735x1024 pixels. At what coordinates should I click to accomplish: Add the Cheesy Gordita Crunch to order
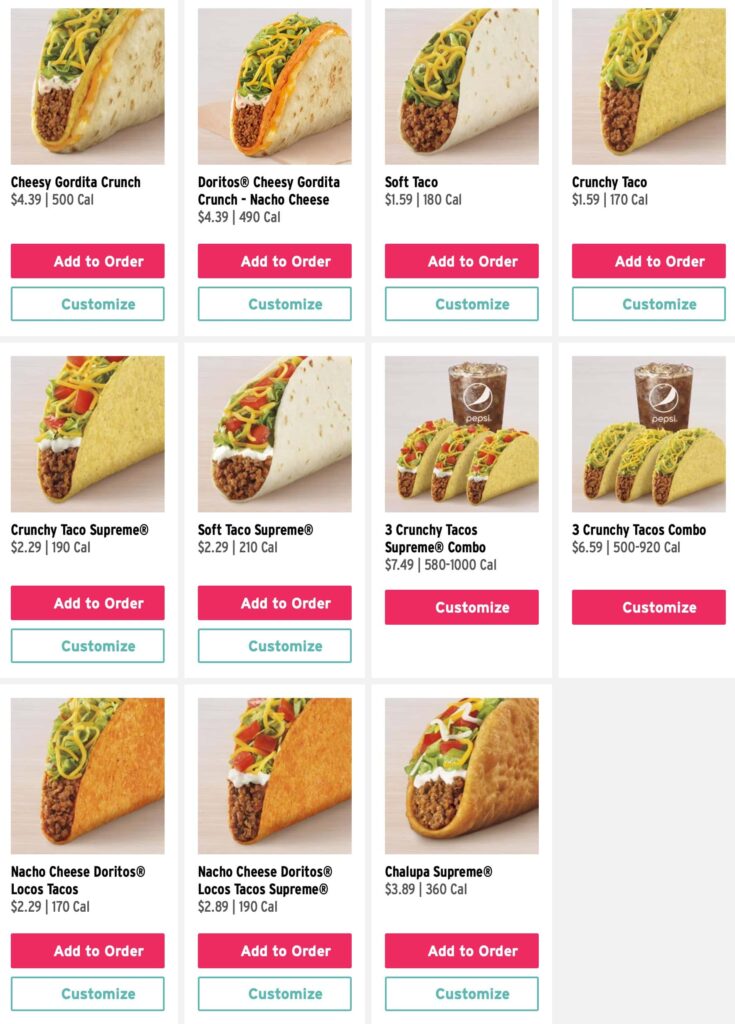[x=87, y=261]
